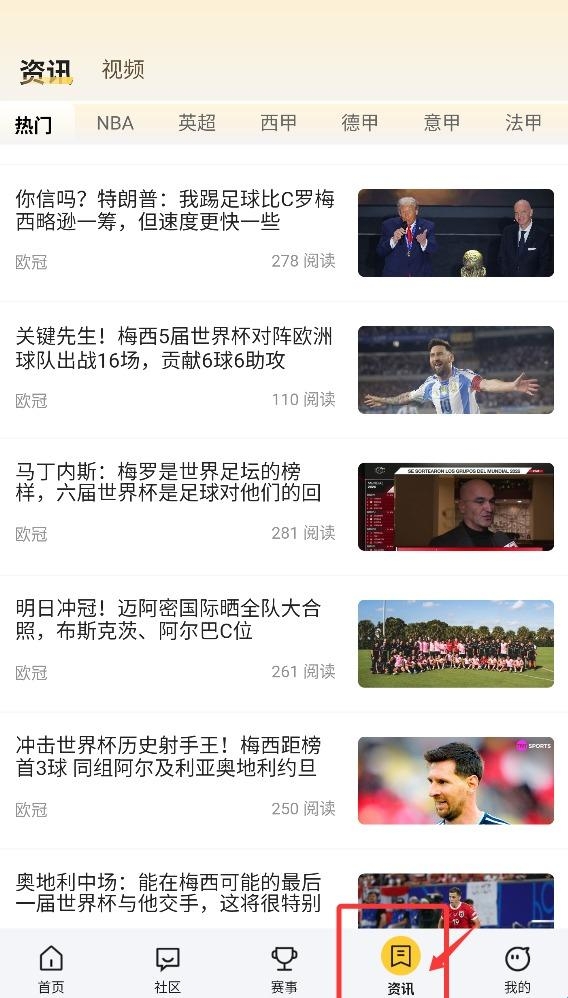Read the 关键先生 梅西5届世界杯 article

284,370
